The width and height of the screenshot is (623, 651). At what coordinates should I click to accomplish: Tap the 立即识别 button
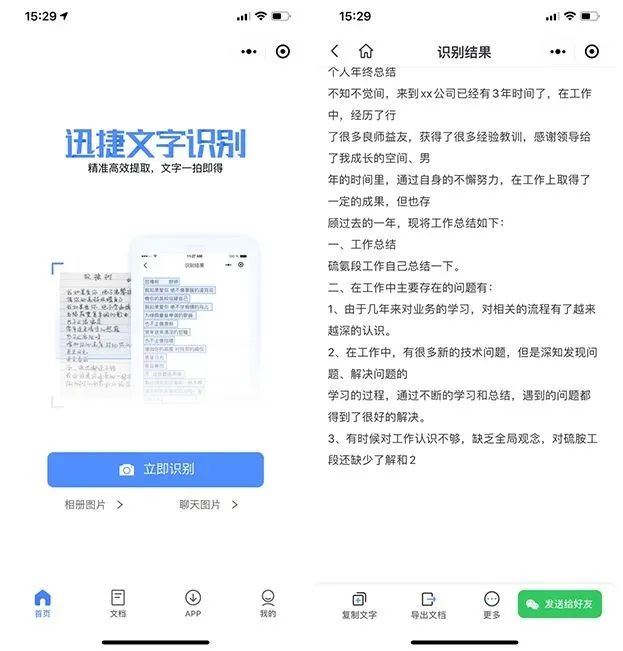pos(155,469)
